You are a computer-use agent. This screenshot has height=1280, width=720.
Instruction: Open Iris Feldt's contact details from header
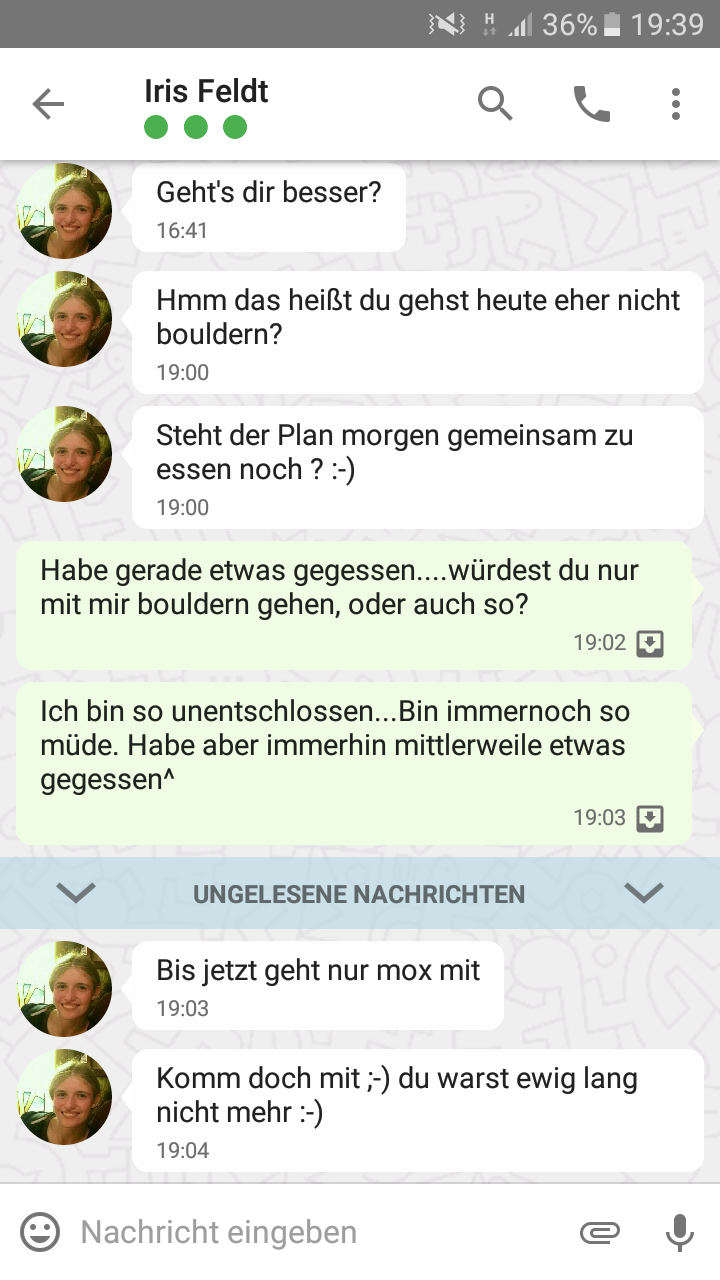pyautogui.click(x=206, y=93)
